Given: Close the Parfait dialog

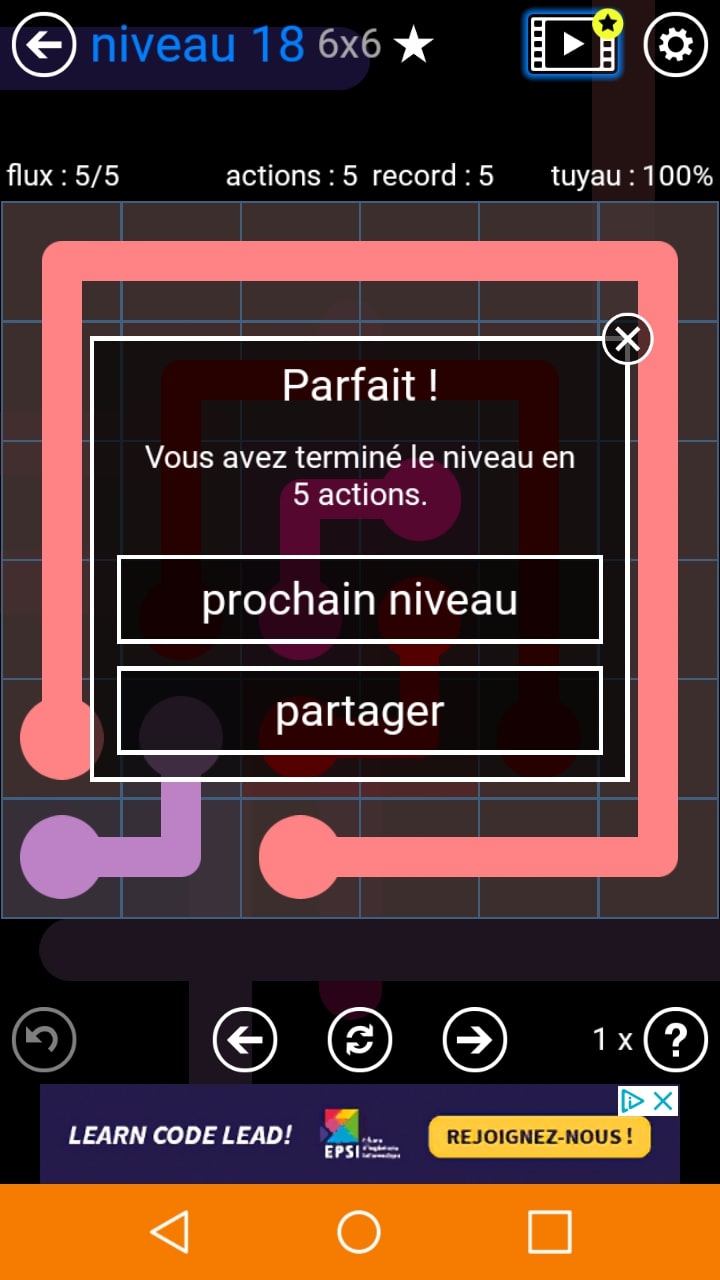Looking at the screenshot, I should click(x=628, y=339).
